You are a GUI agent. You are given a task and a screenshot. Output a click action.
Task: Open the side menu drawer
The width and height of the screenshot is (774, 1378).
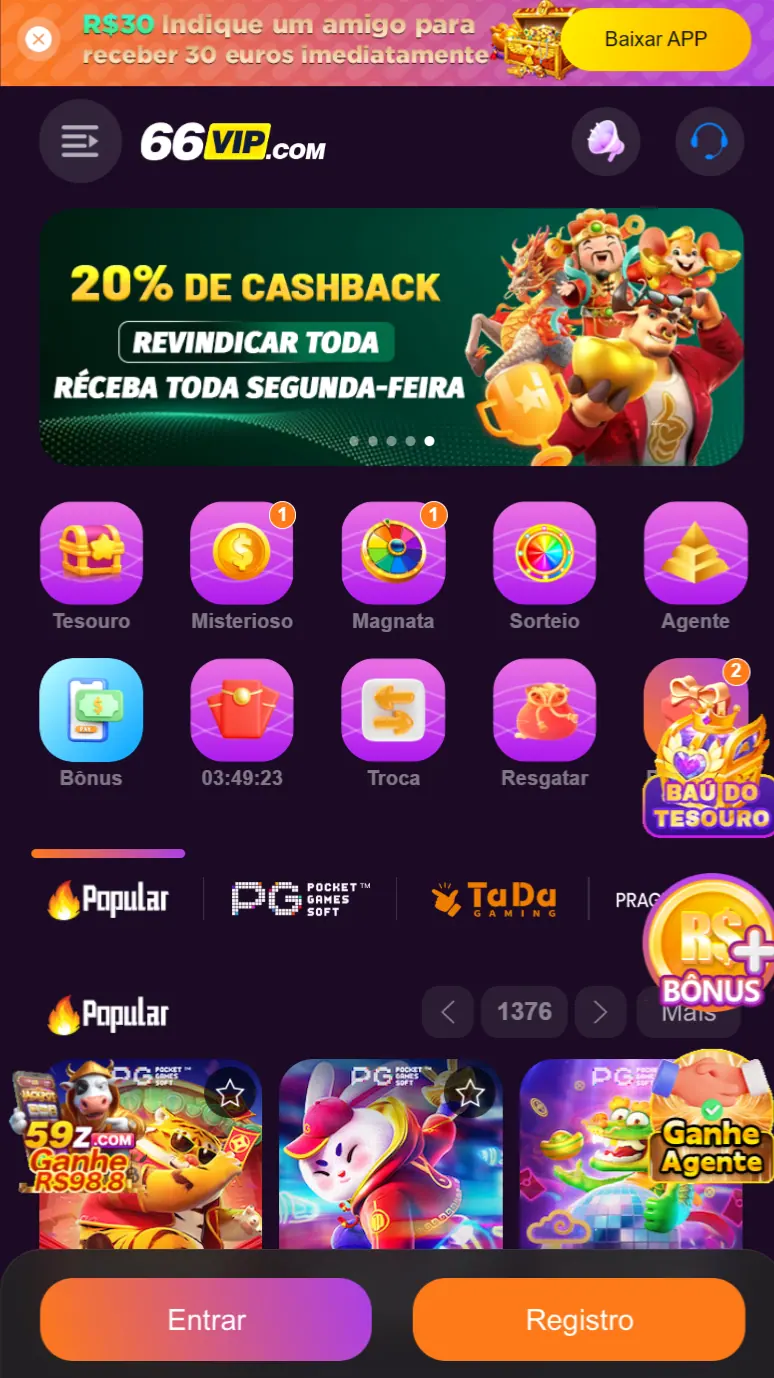click(x=80, y=141)
